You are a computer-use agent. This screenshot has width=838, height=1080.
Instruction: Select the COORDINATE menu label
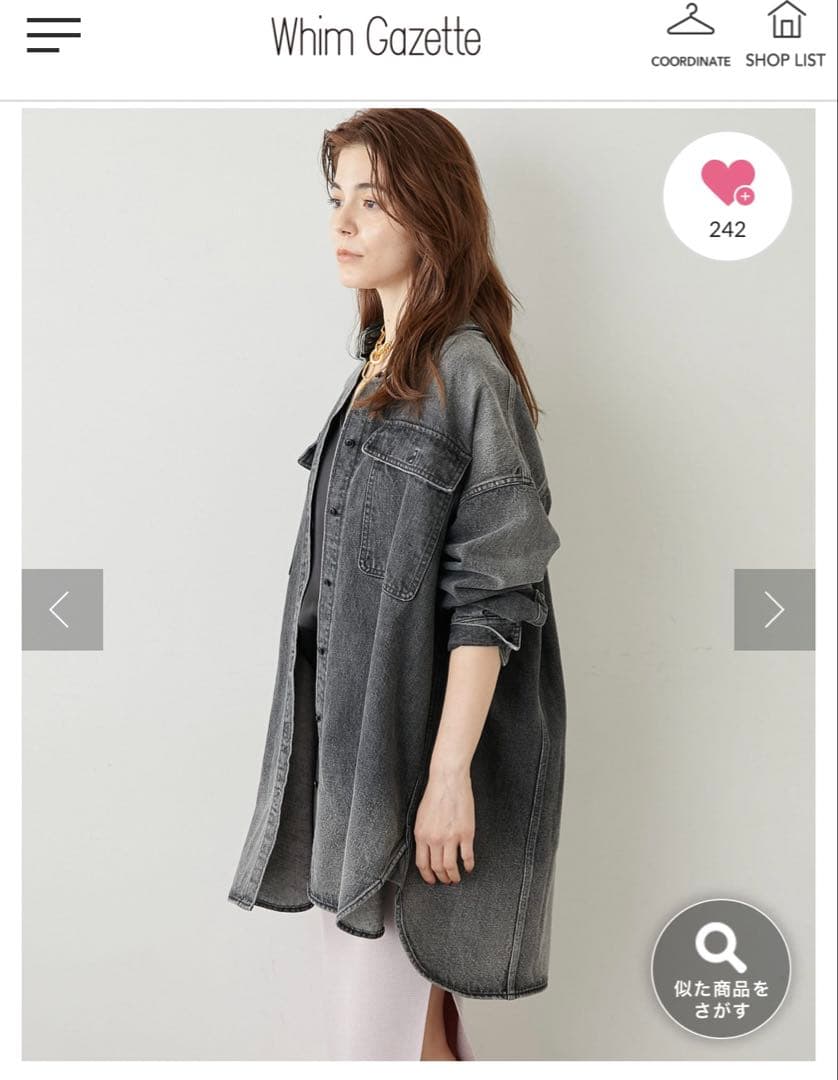[690, 62]
